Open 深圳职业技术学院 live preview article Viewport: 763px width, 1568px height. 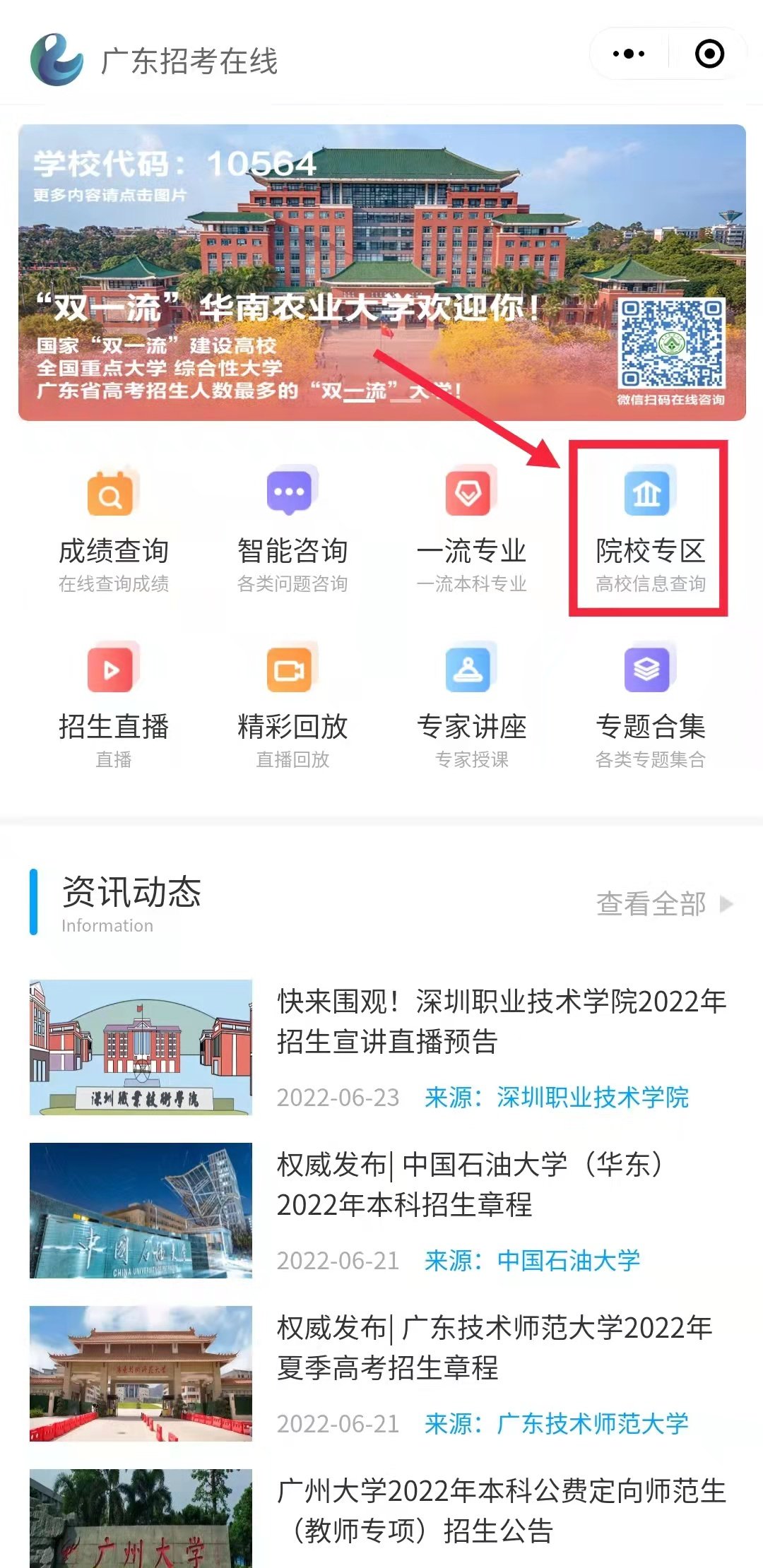(500, 1021)
